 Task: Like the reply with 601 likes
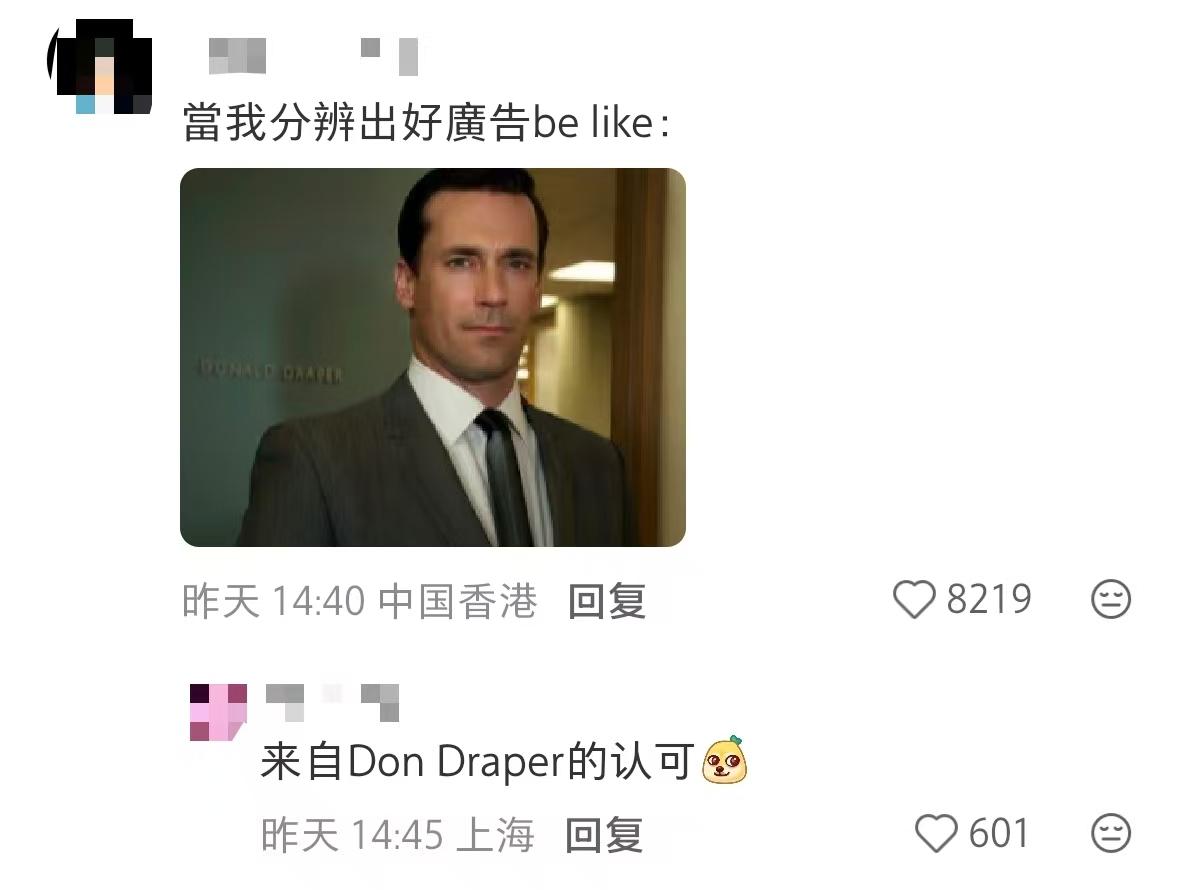(936, 835)
